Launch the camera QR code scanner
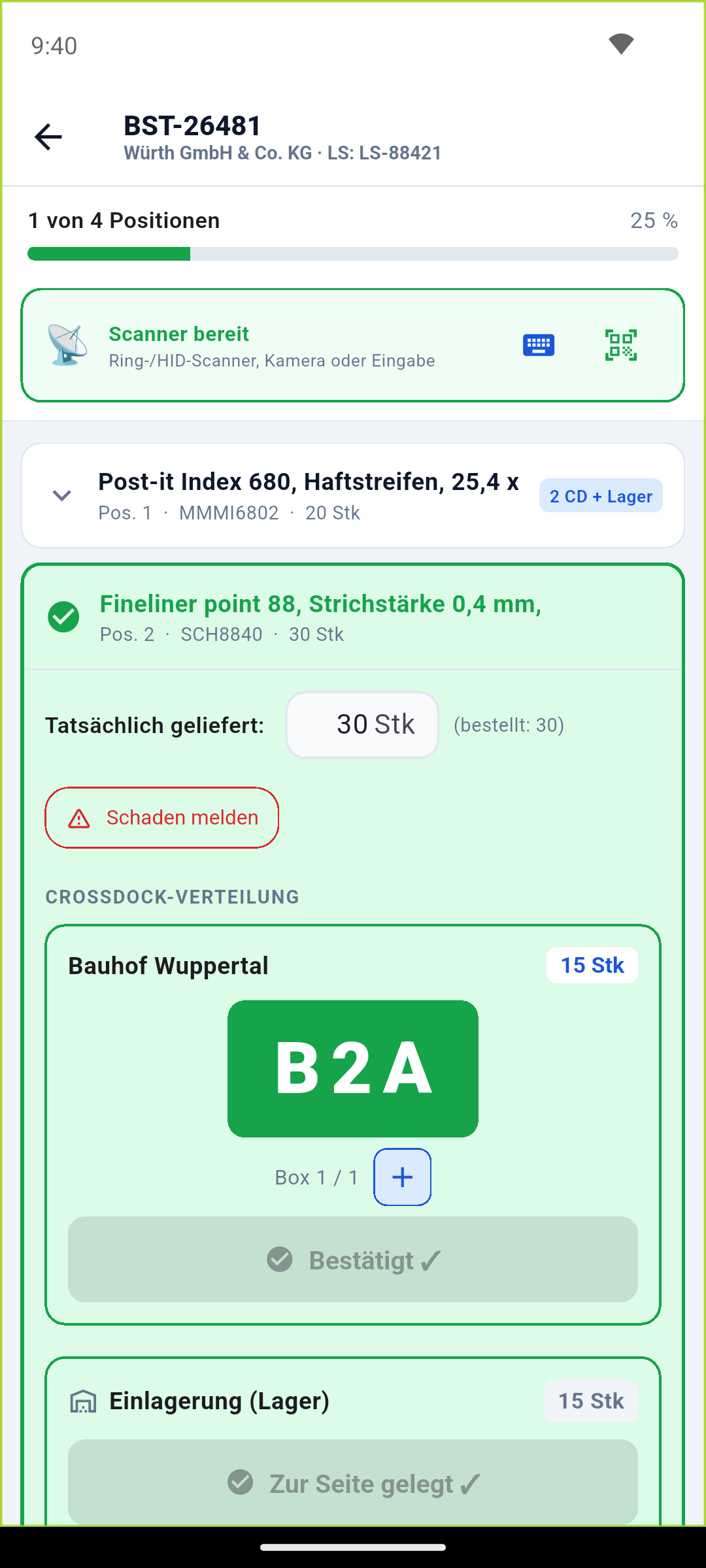The width and height of the screenshot is (706, 1568). (x=621, y=345)
